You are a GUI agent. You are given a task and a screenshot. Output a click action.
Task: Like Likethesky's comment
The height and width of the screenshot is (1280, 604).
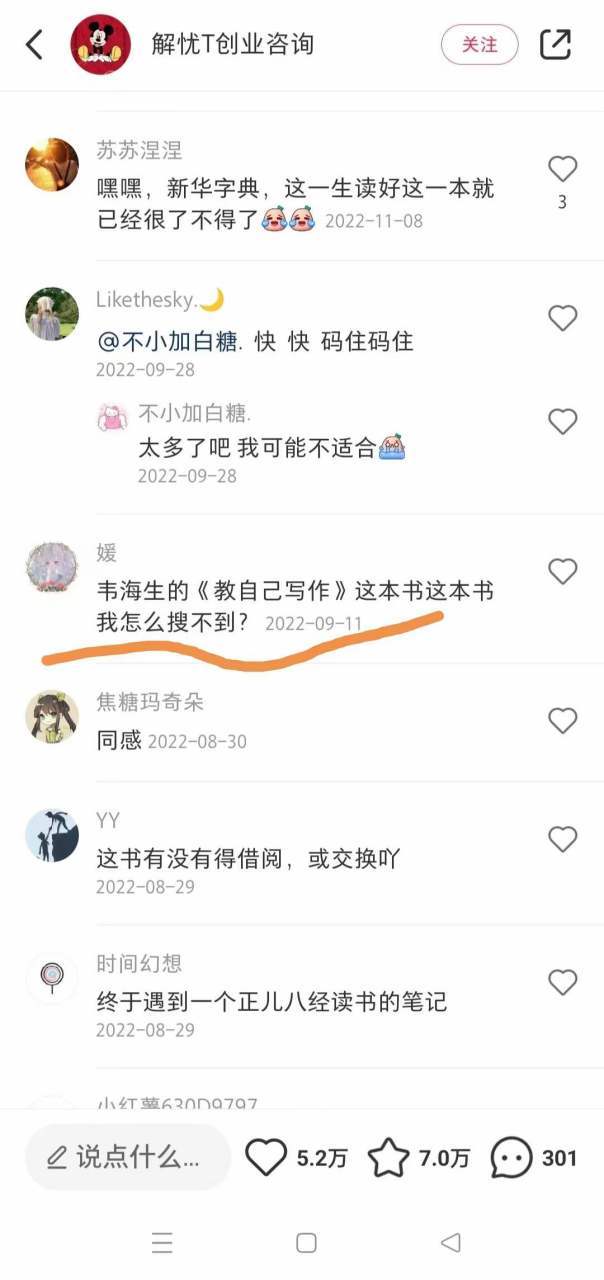click(x=563, y=318)
